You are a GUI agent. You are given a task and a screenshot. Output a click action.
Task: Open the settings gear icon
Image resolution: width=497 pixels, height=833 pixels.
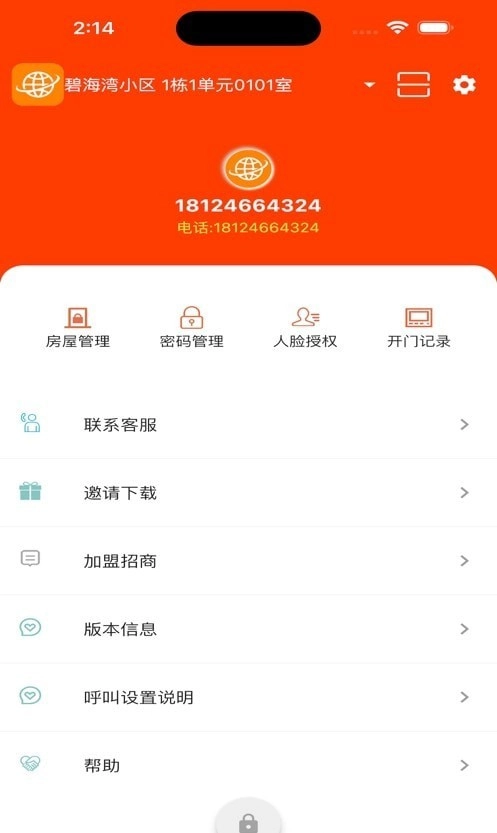[464, 85]
